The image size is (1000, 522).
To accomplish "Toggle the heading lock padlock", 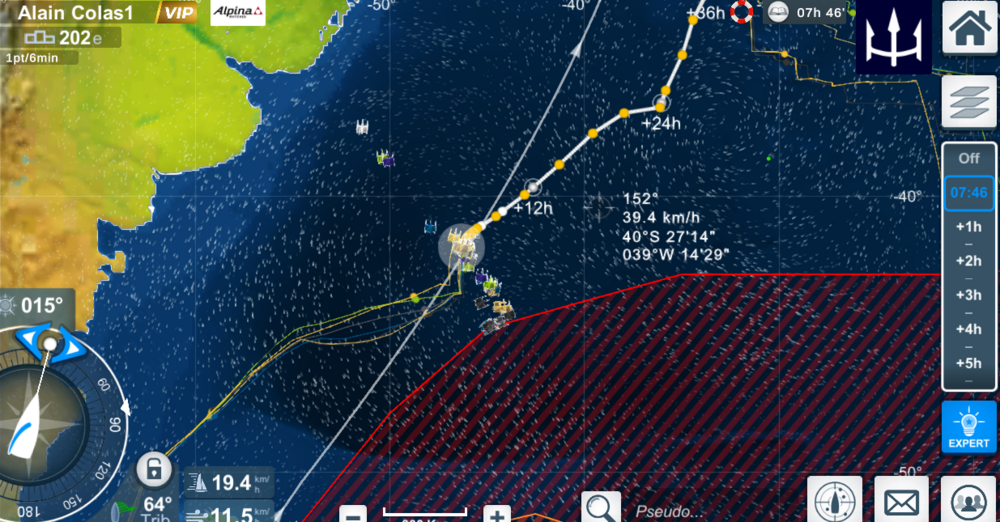I will (152, 468).
